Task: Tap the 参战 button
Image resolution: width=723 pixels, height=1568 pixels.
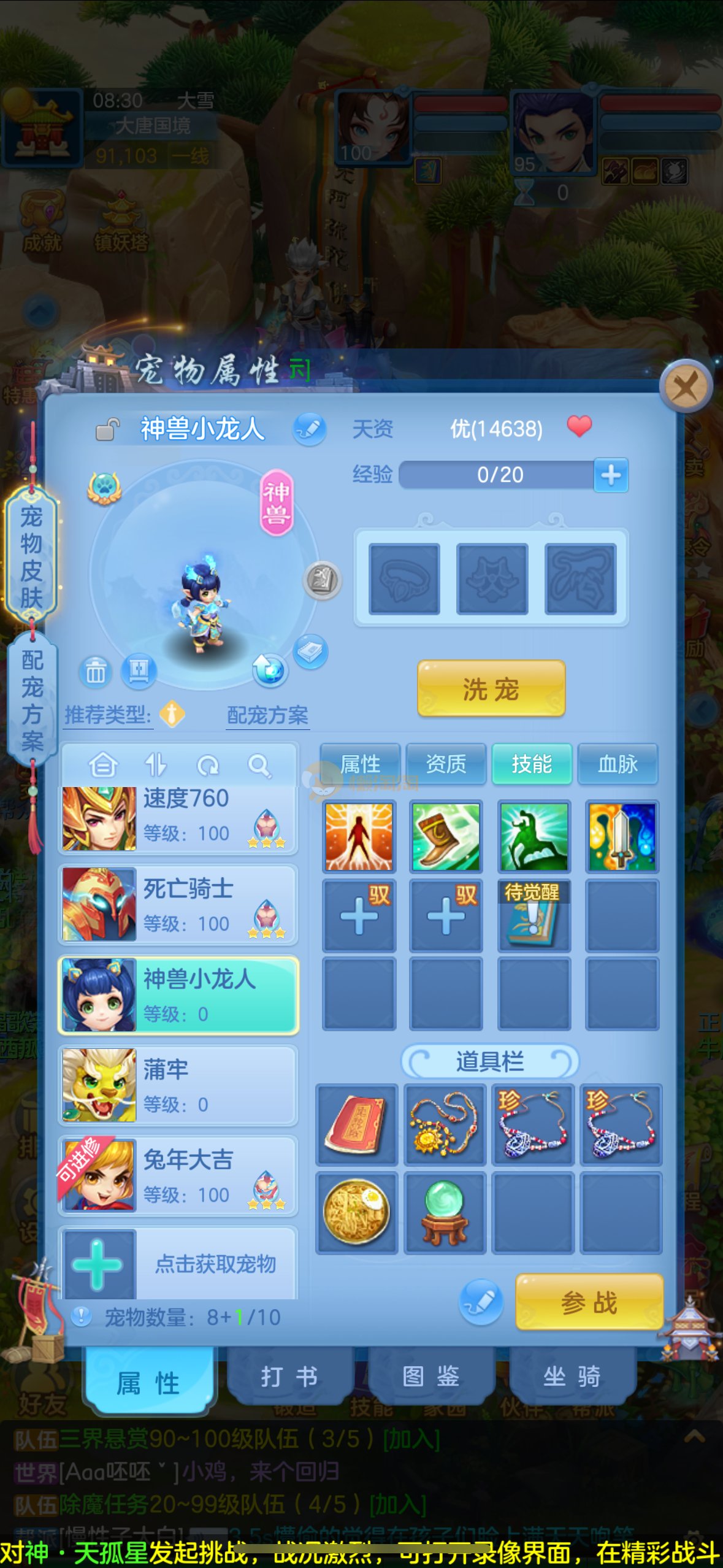Action: pyautogui.click(x=589, y=1302)
